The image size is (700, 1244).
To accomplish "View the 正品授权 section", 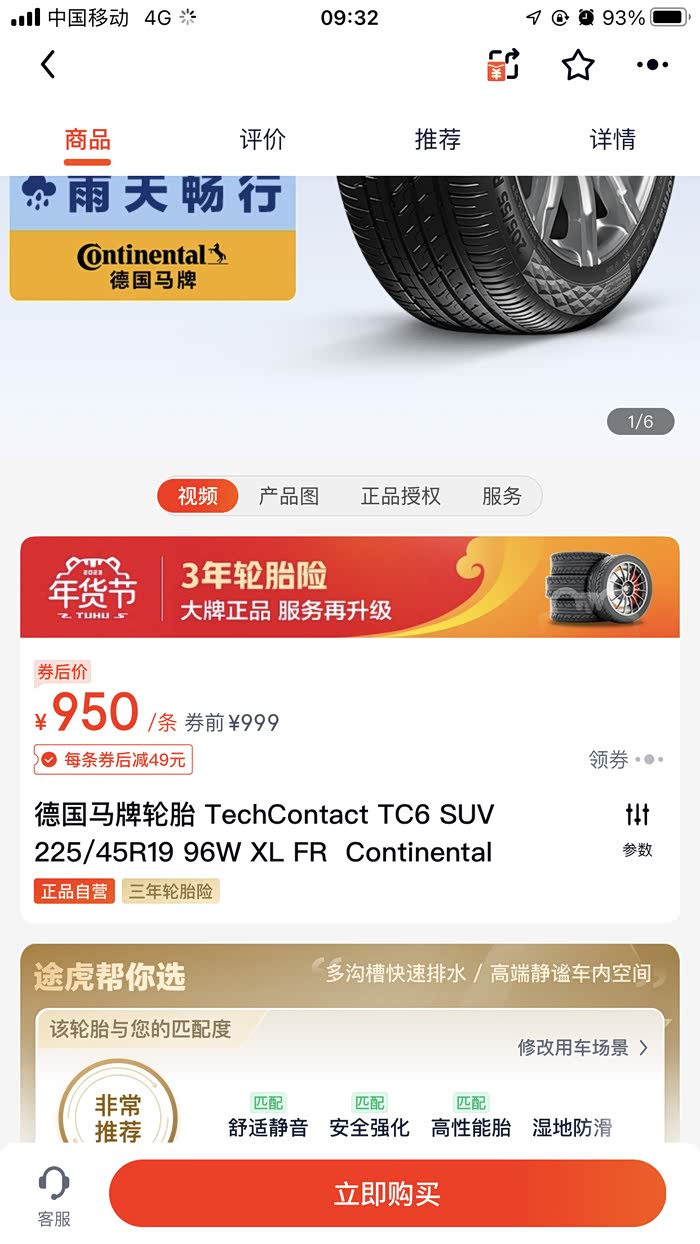I will pos(400,496).
